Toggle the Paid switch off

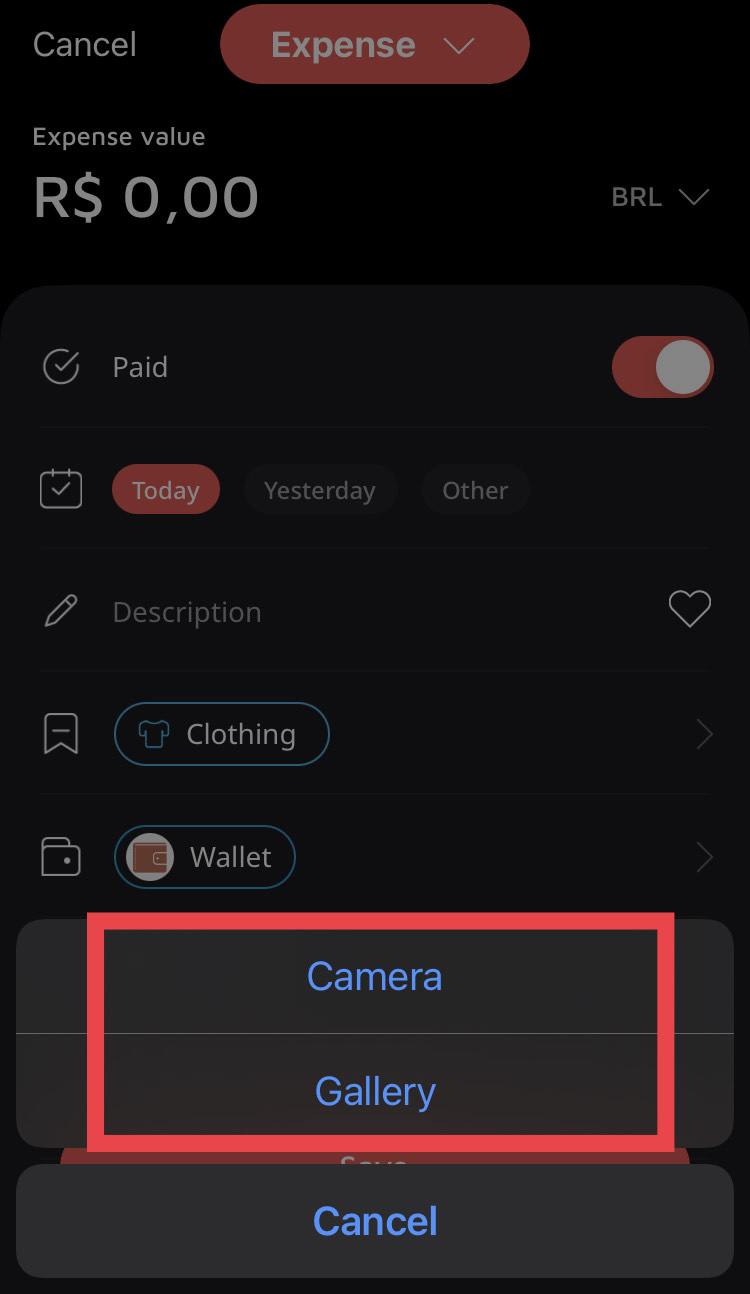point(661,367)
